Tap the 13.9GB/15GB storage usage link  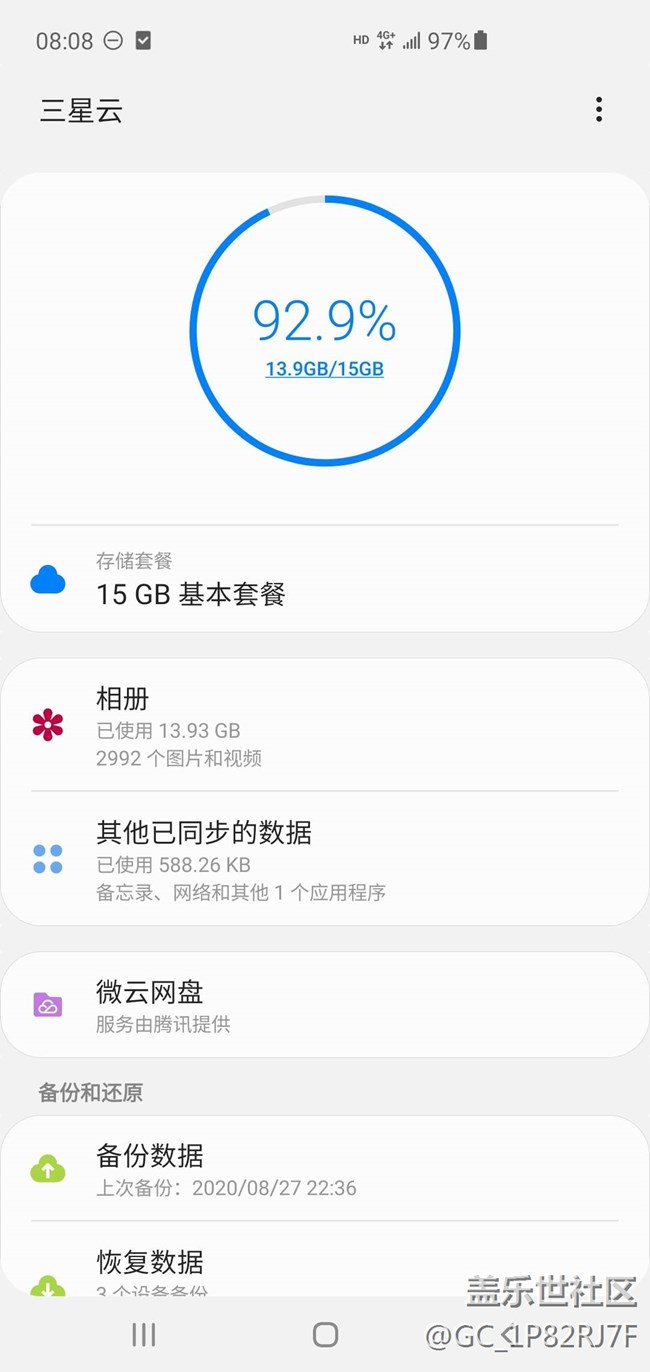click(x=324, y=369)
